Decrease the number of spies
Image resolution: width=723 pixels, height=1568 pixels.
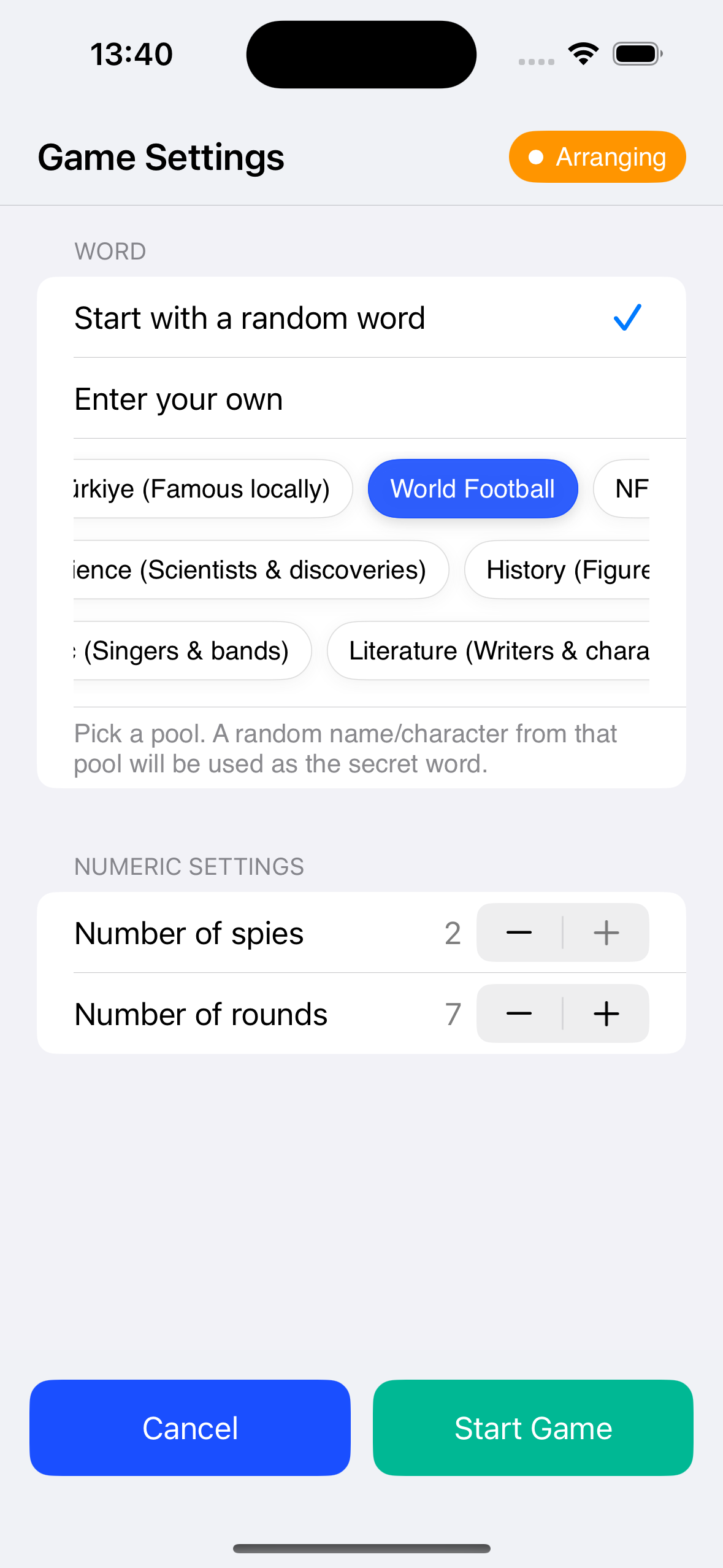pos(519,933)
